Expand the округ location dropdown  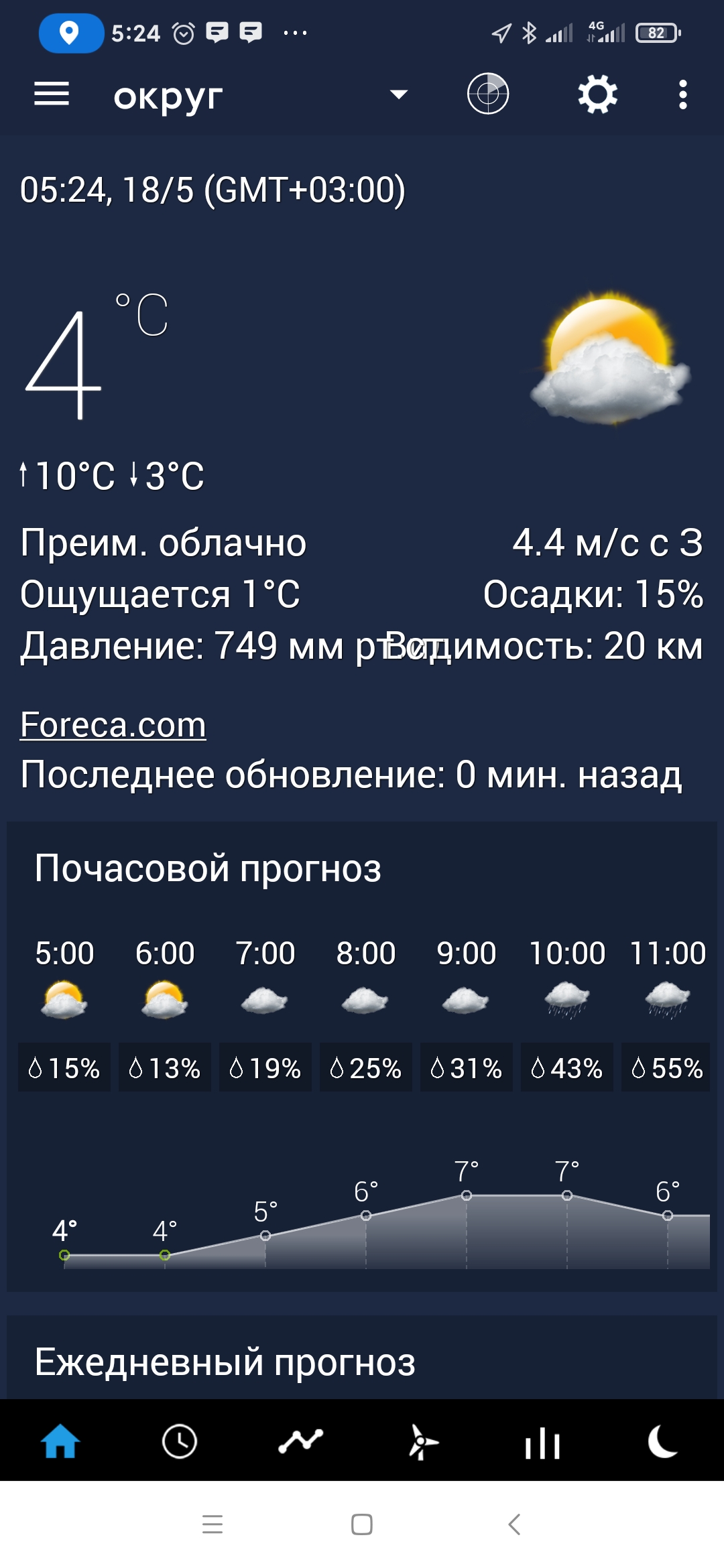(399, 94)
